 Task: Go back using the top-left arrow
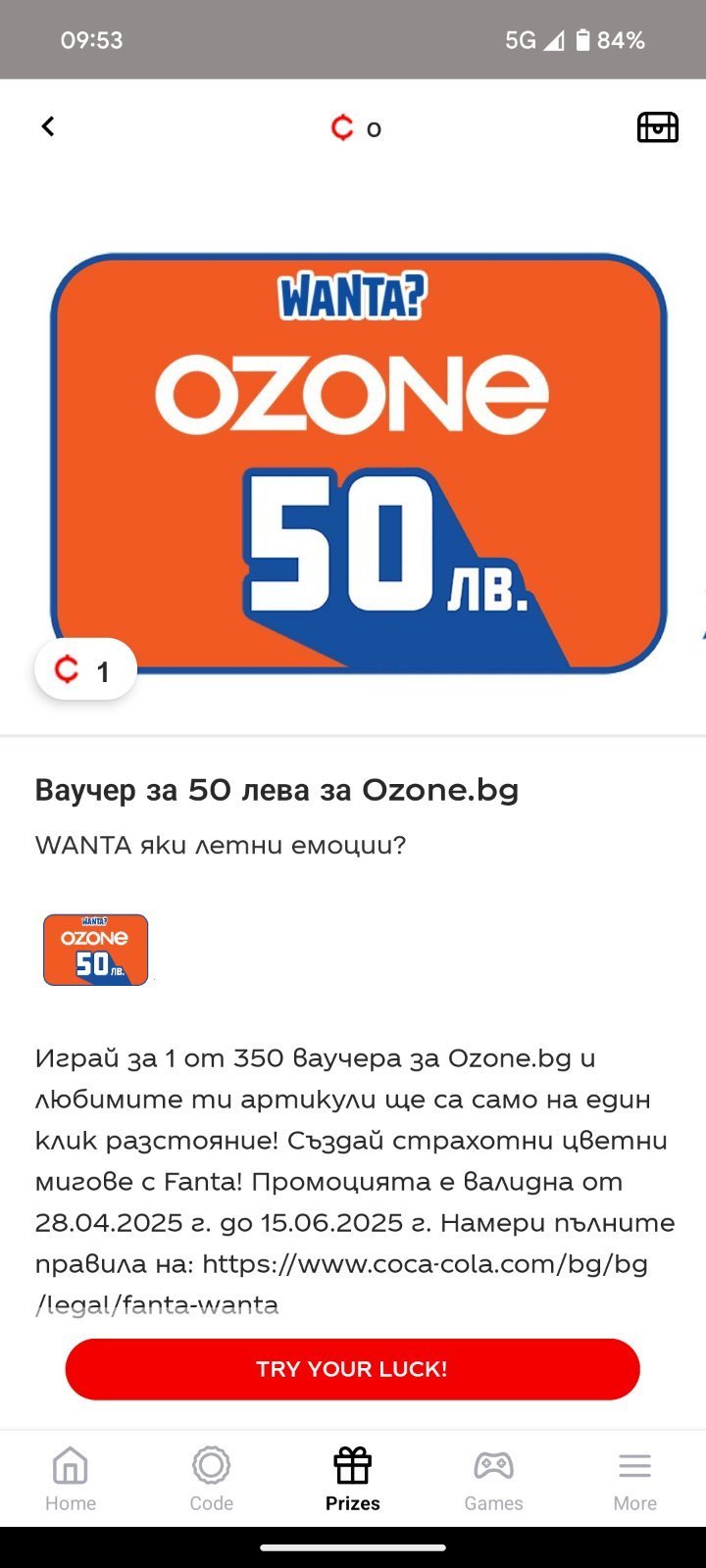[x=47, y=126]
